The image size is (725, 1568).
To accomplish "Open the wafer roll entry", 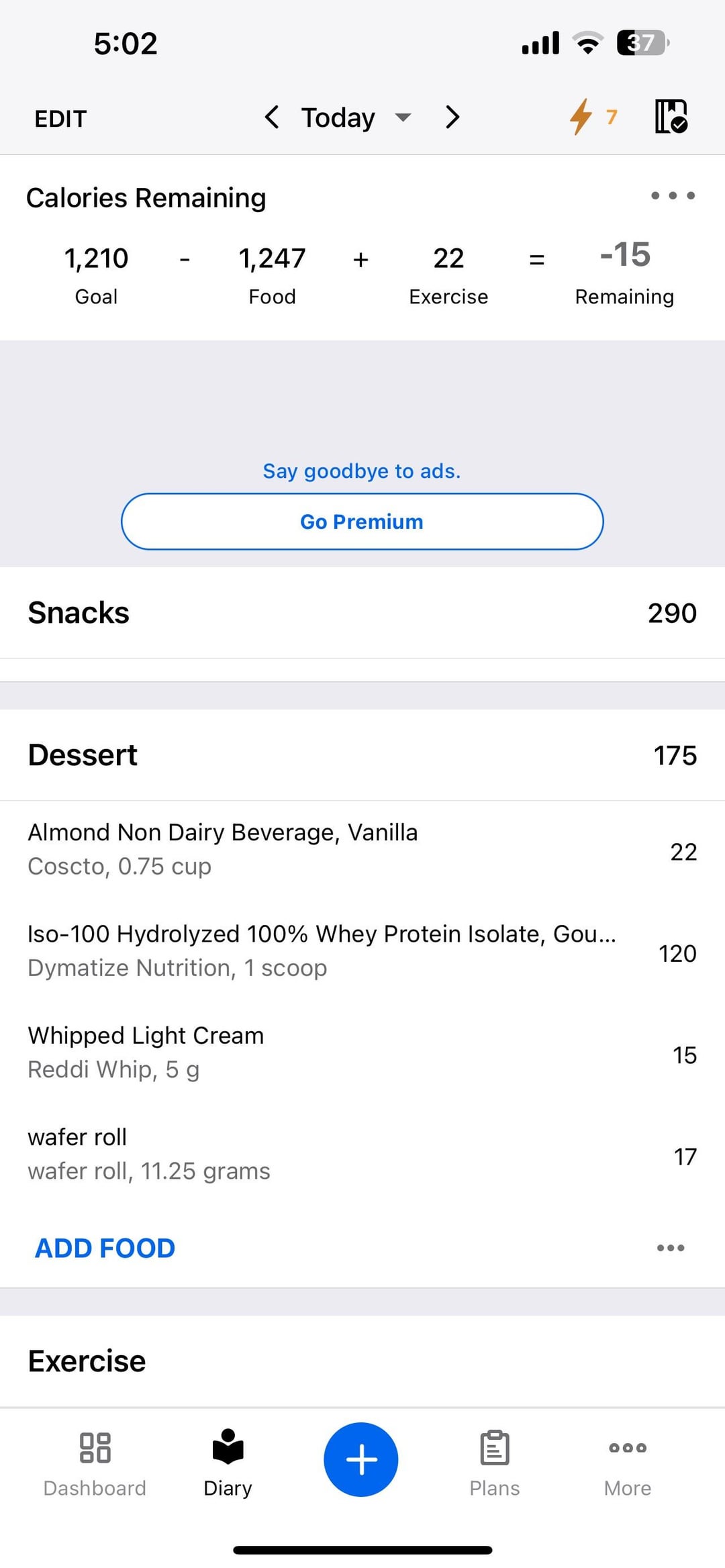I will point(362,1155).
